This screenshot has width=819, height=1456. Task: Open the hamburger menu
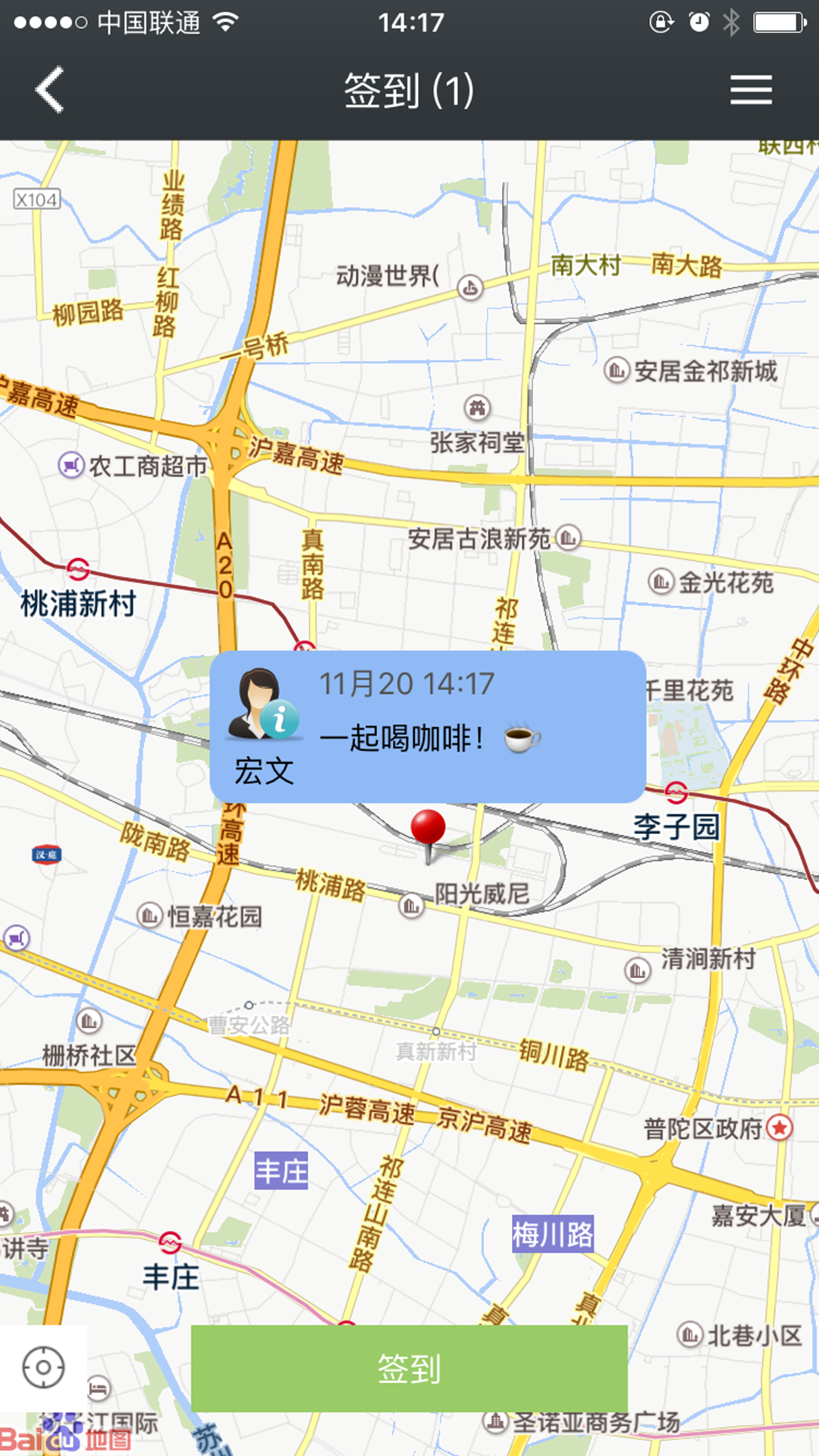tap(751, 90)
